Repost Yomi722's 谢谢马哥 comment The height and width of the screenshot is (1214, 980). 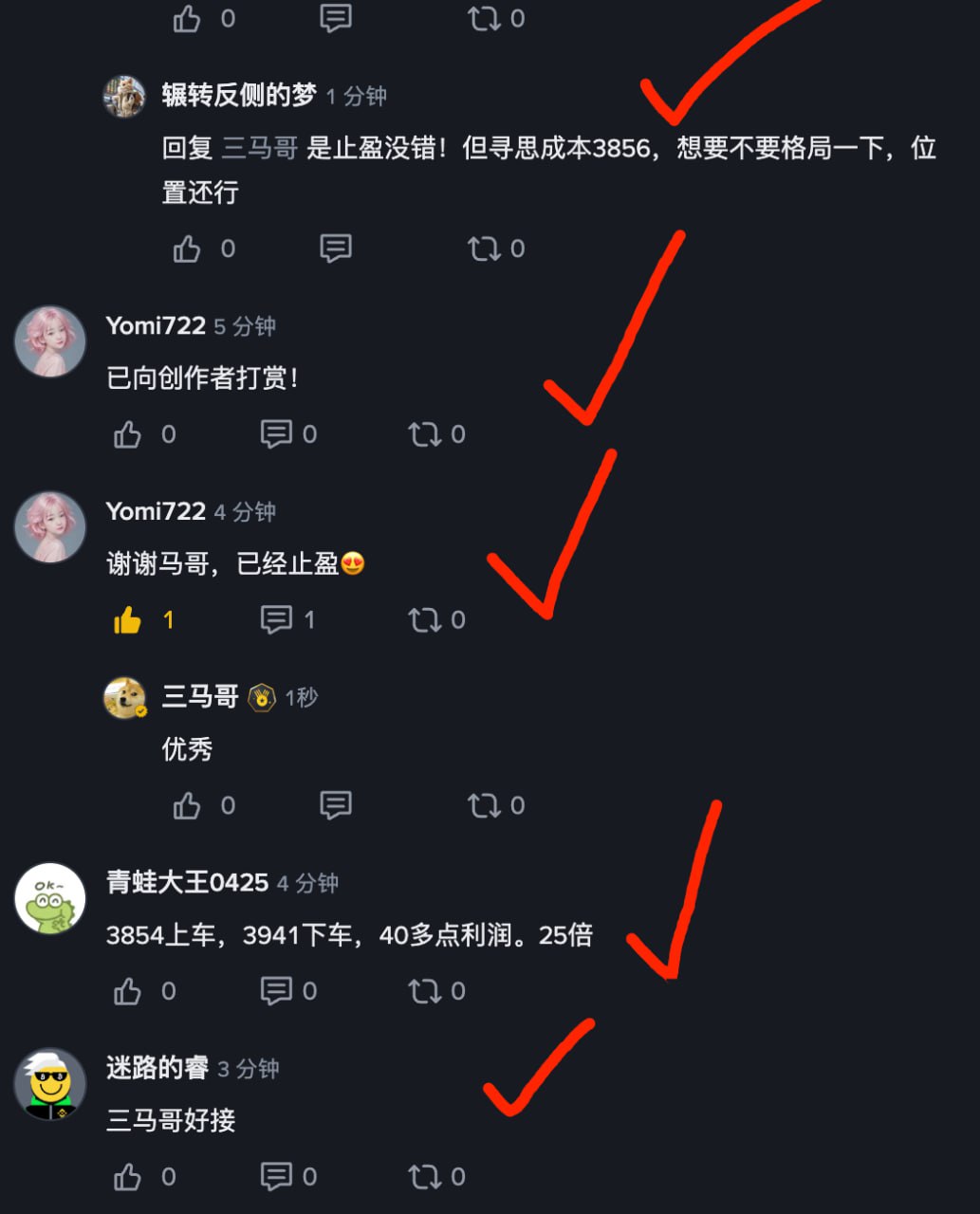[424, 620]
